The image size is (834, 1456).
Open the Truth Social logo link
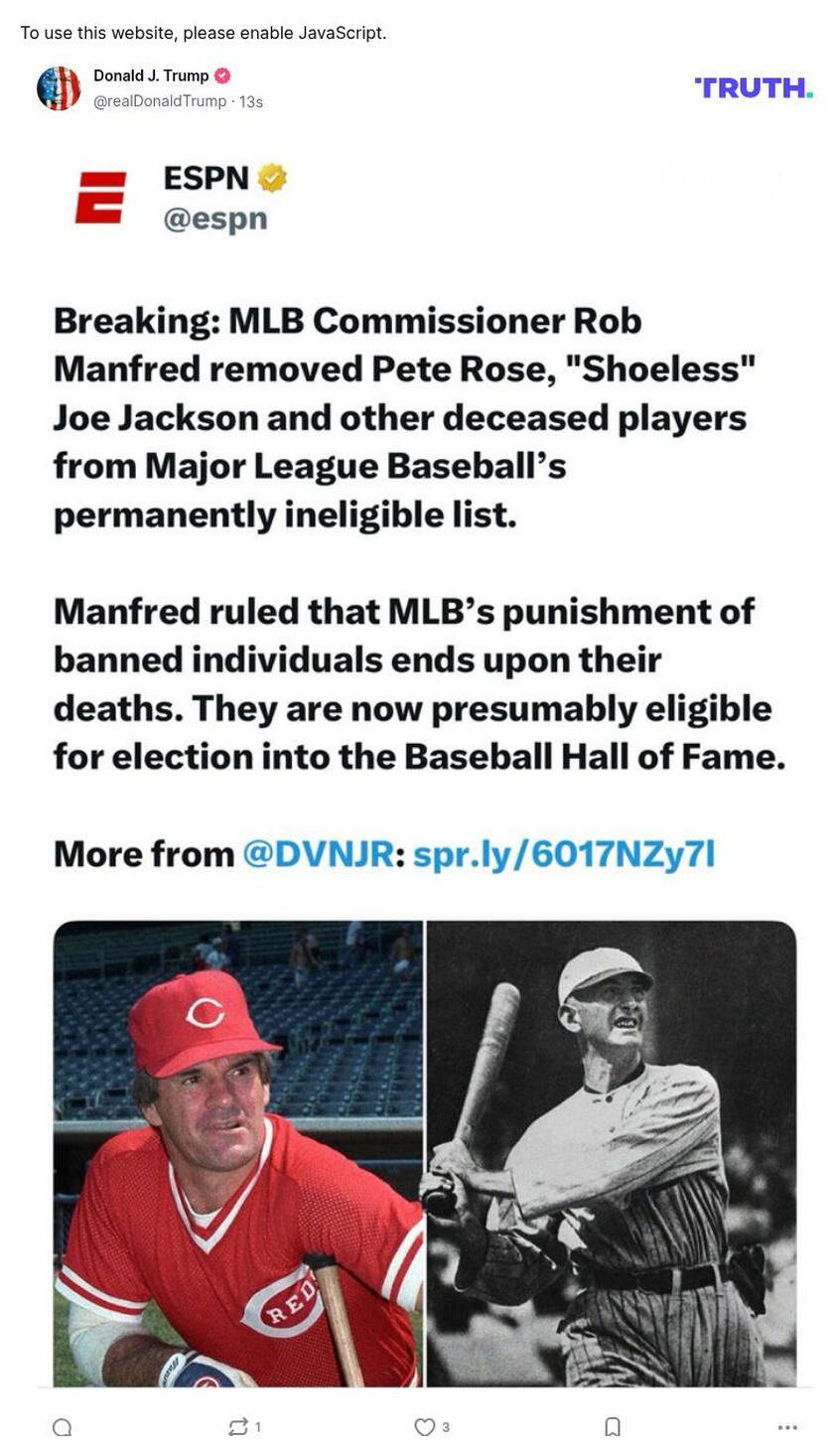pyautogui.click(x=753, y=88)
